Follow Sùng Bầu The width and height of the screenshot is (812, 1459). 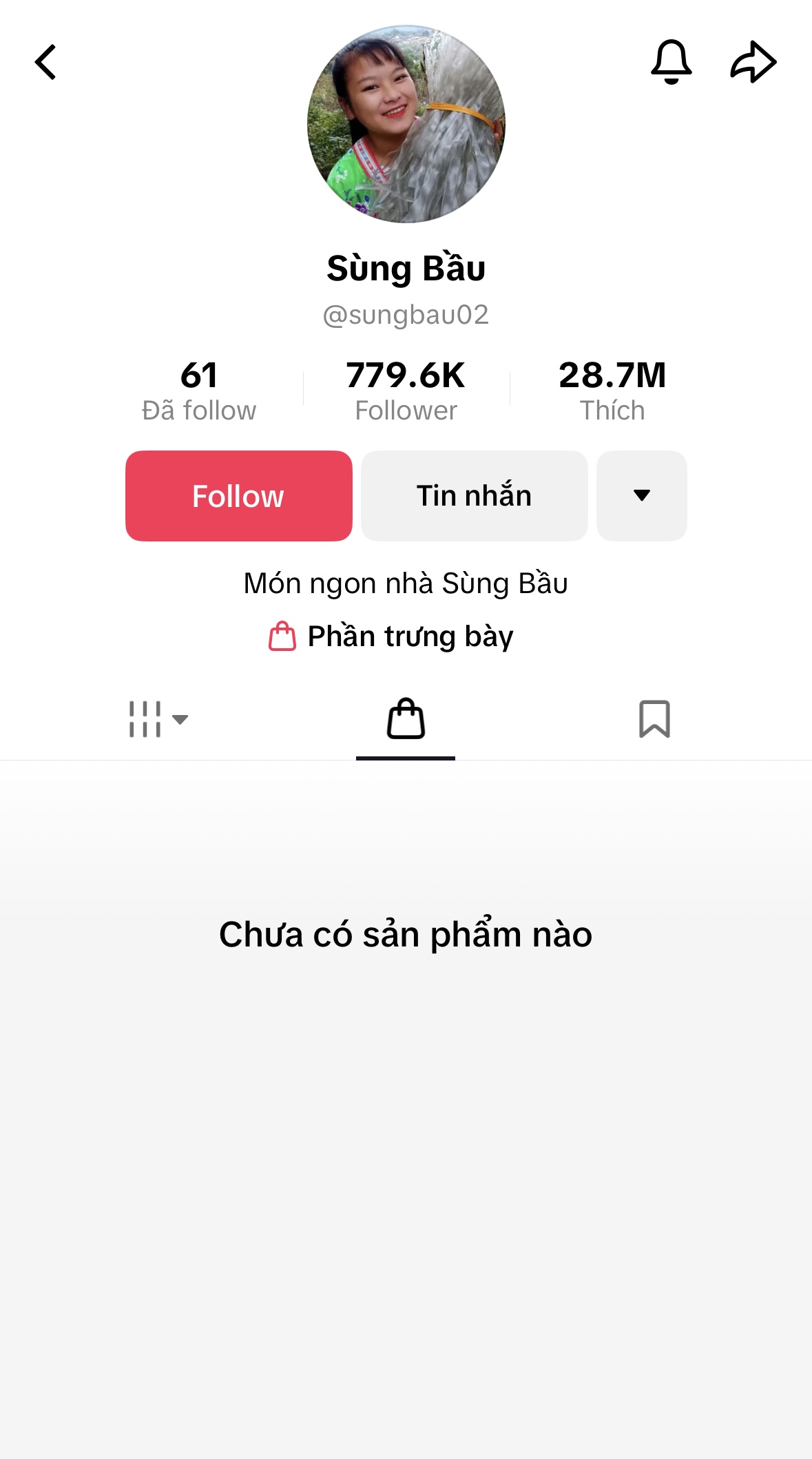[238, 496]
